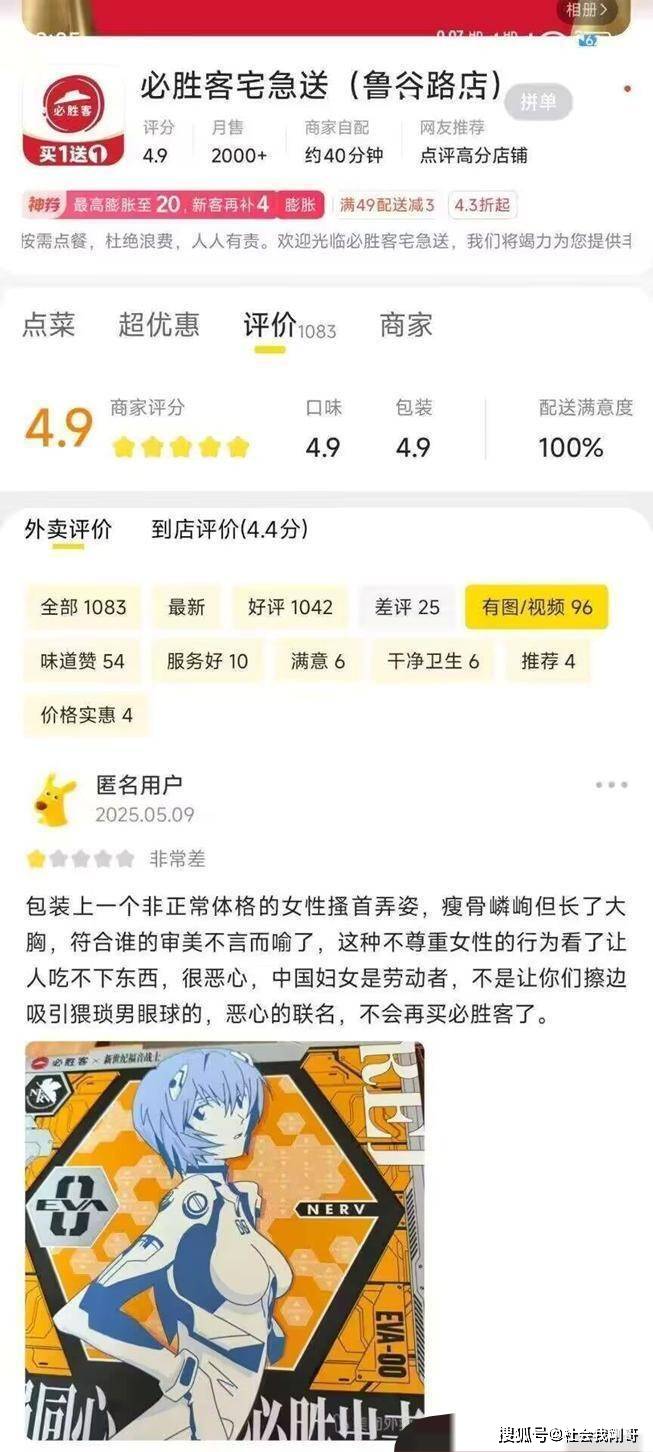Show 差评 25 reviews
This screenshot has height=1452, width=653.
coord(407,607)
